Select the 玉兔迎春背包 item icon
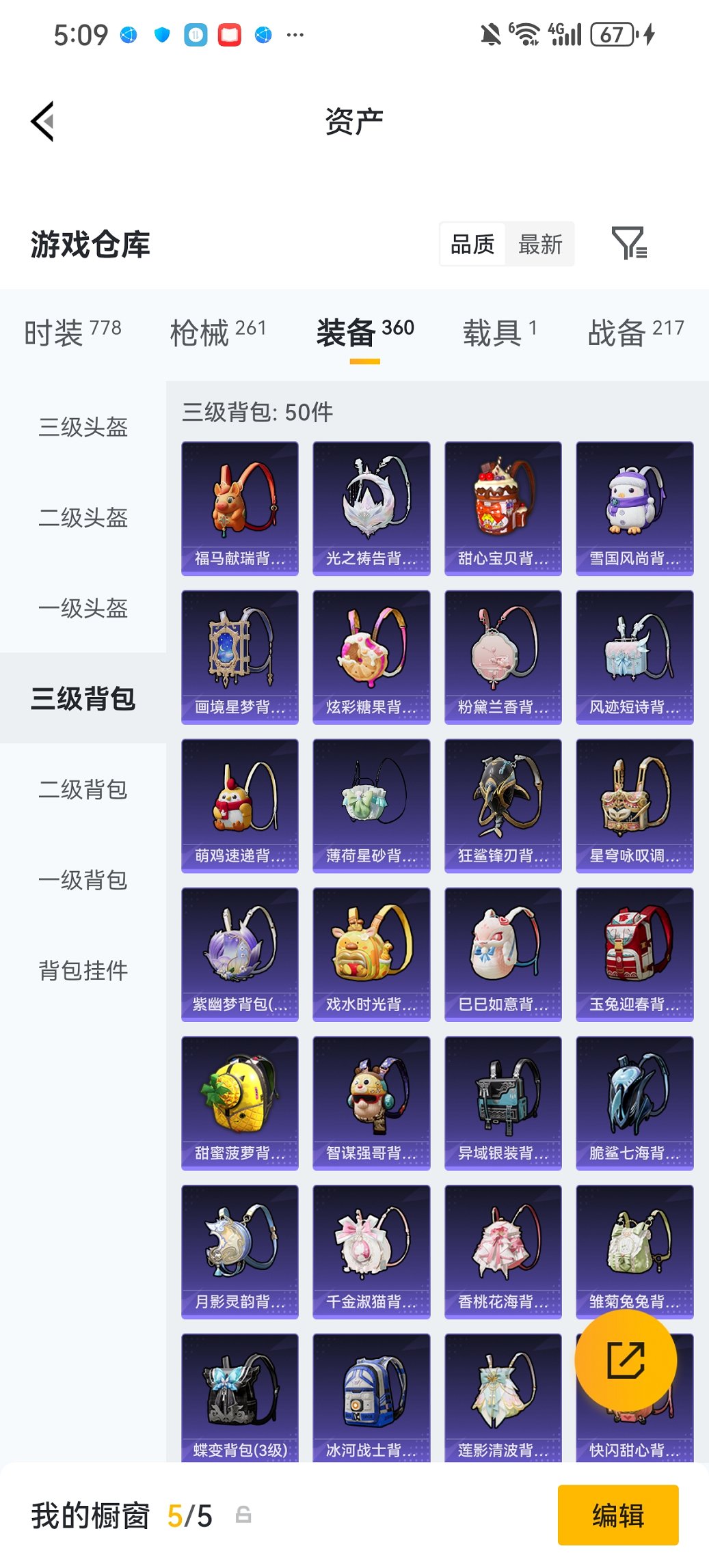 [634, 955]
